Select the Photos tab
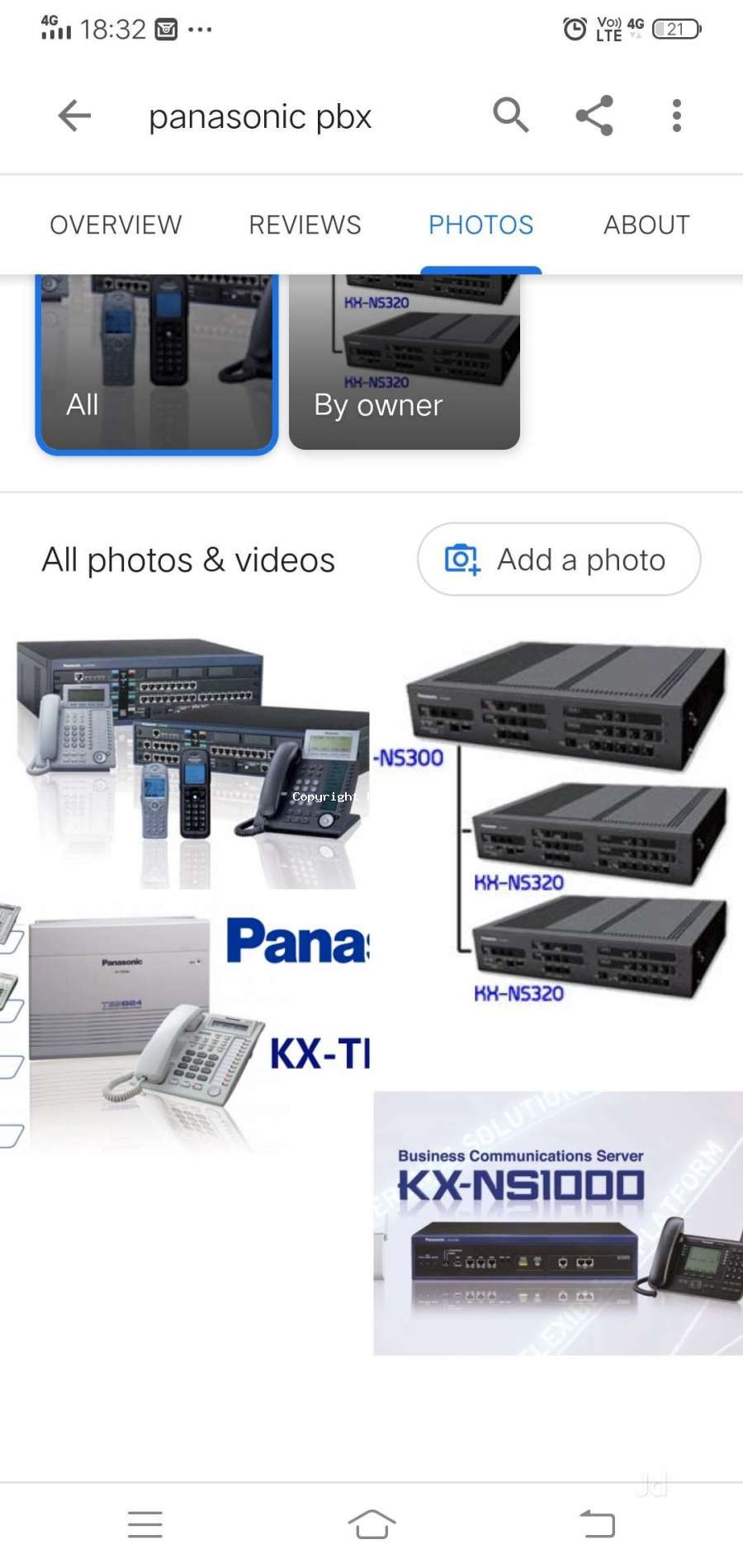 (480, 224)
